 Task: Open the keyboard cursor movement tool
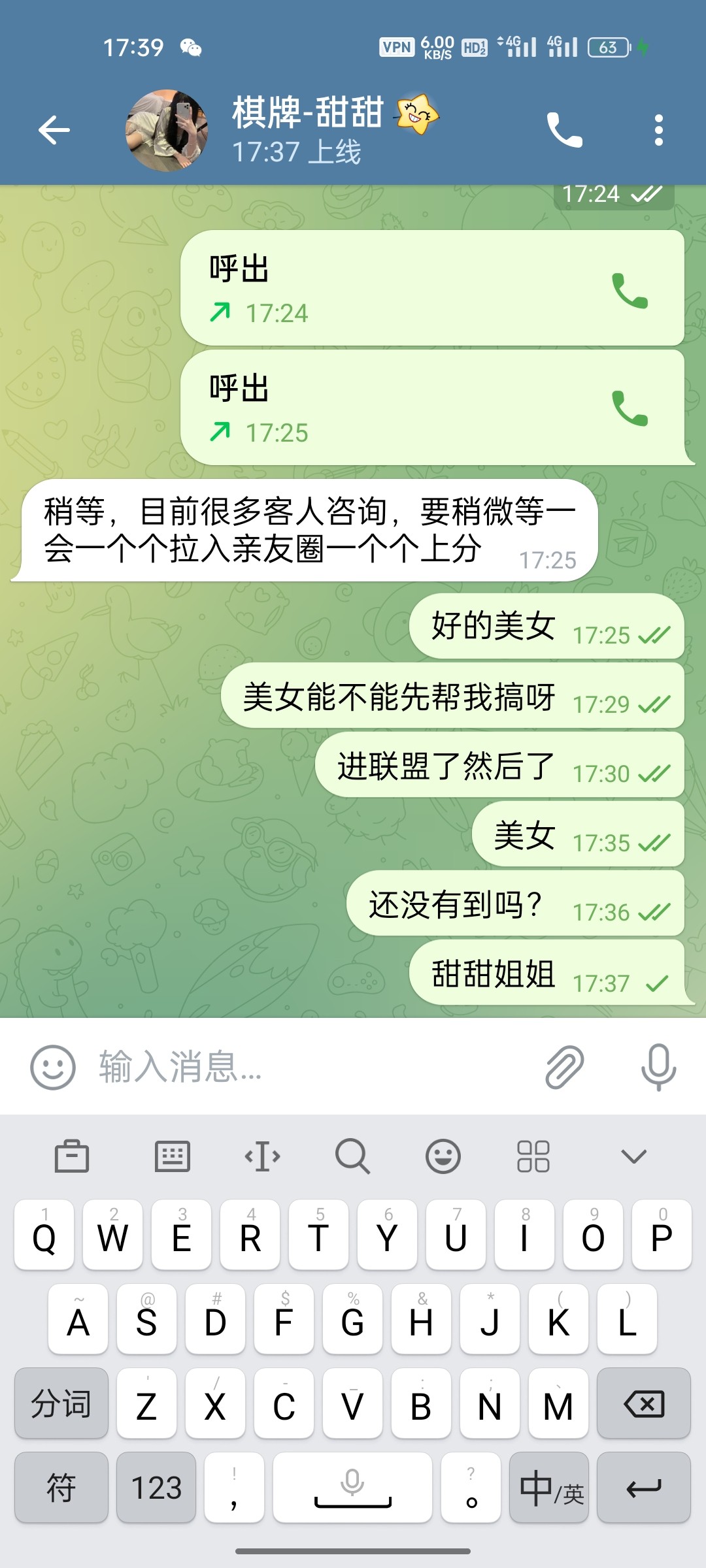263,1156
